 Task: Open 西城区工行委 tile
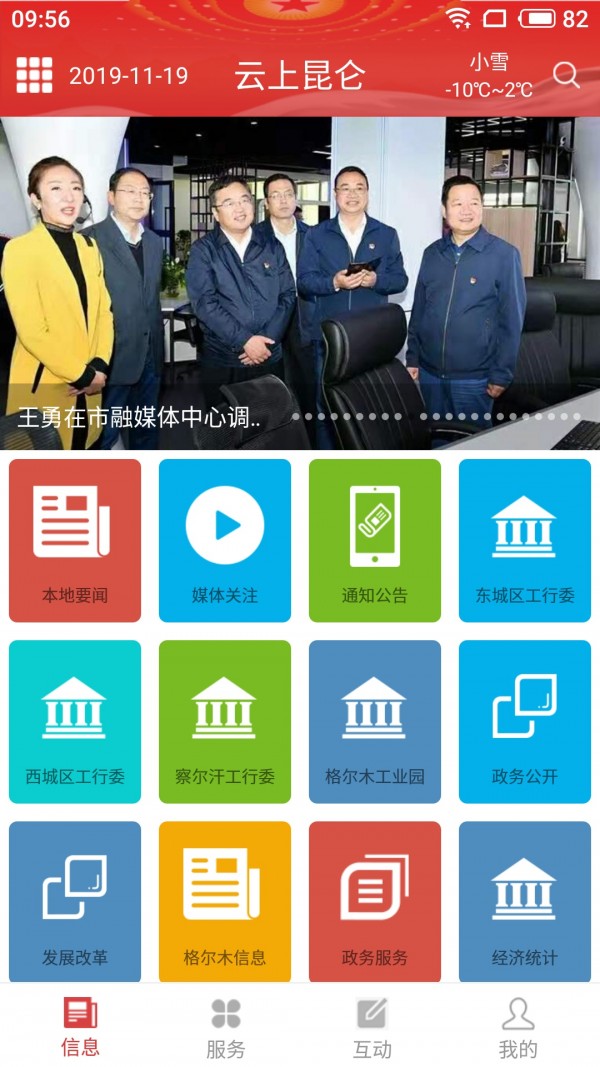(x=75, y=721)
